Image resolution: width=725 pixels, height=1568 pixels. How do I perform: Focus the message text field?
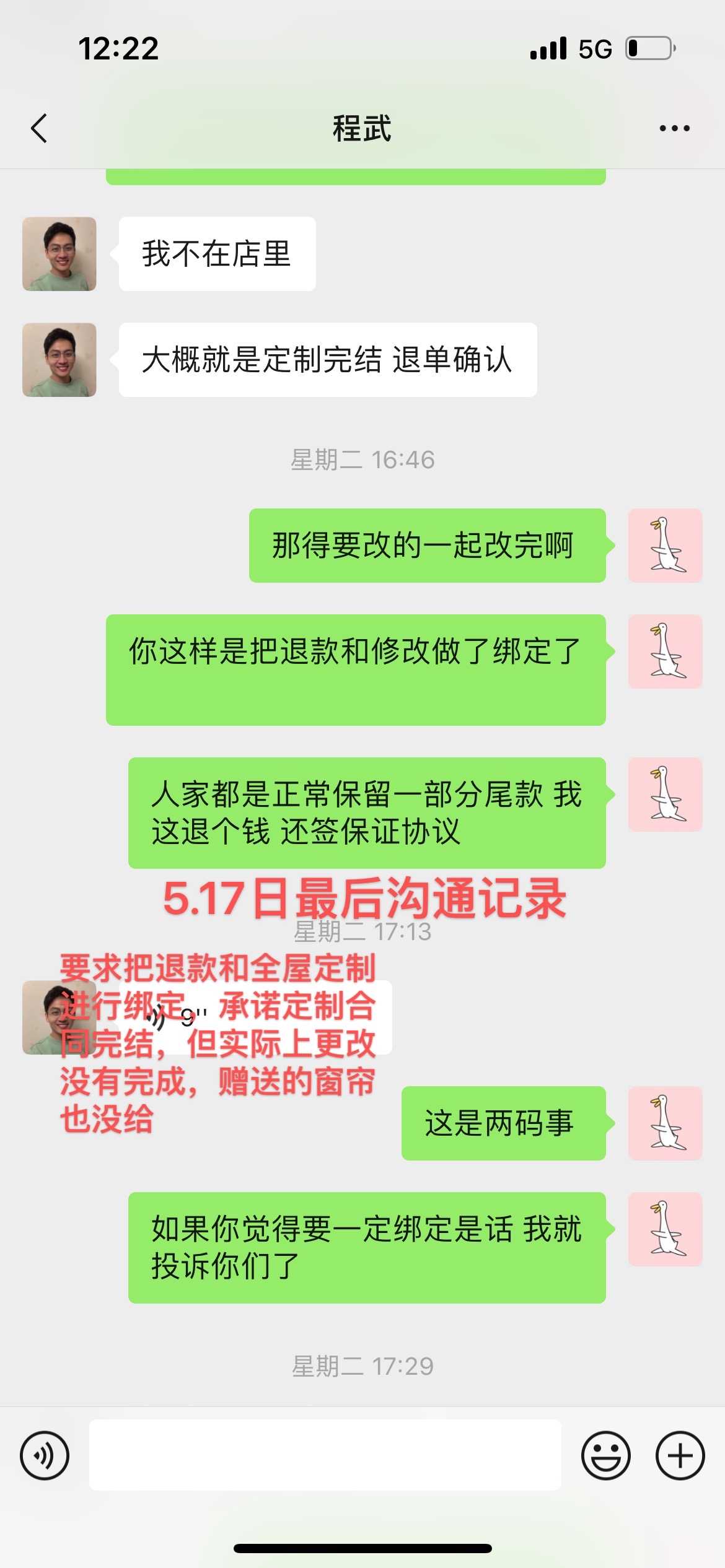(325, 1455)
